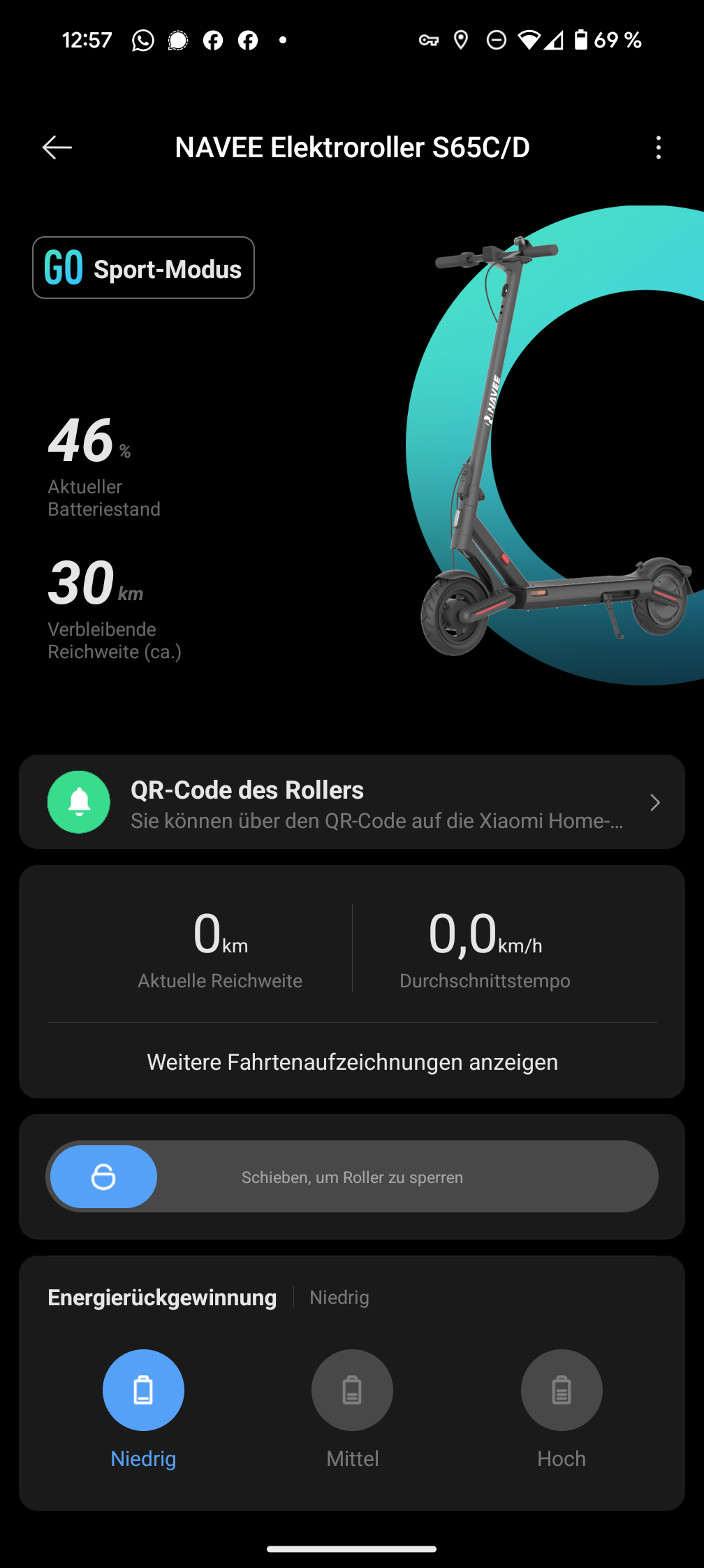This screenshot has height=1568, width=704.
Task: Open Weitere Fahrtenaufzeichnungen anzeigen
Action: pyautogui.click(x=352, y=1062)
